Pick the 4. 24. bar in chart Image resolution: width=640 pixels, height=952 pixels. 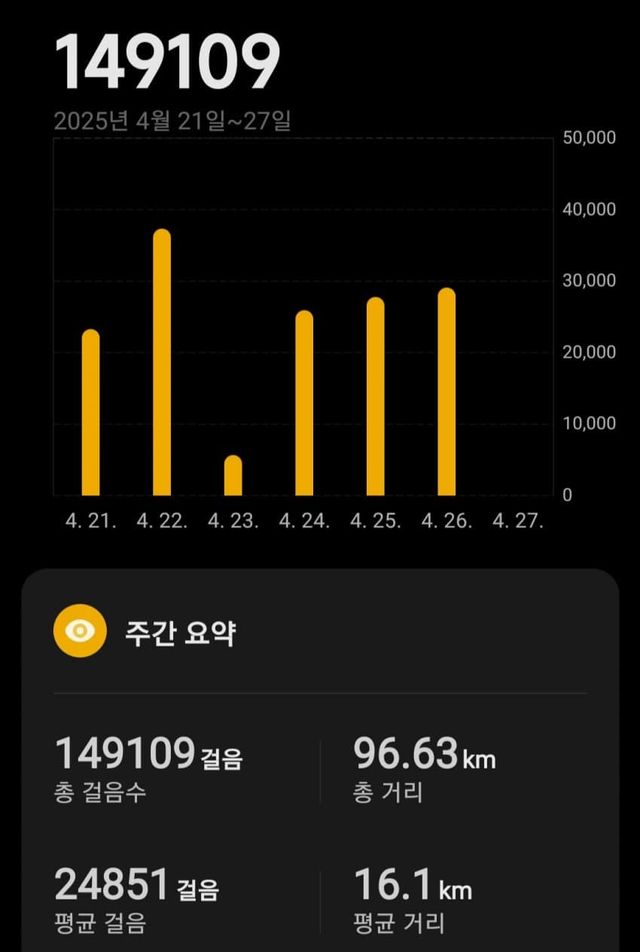304,404
